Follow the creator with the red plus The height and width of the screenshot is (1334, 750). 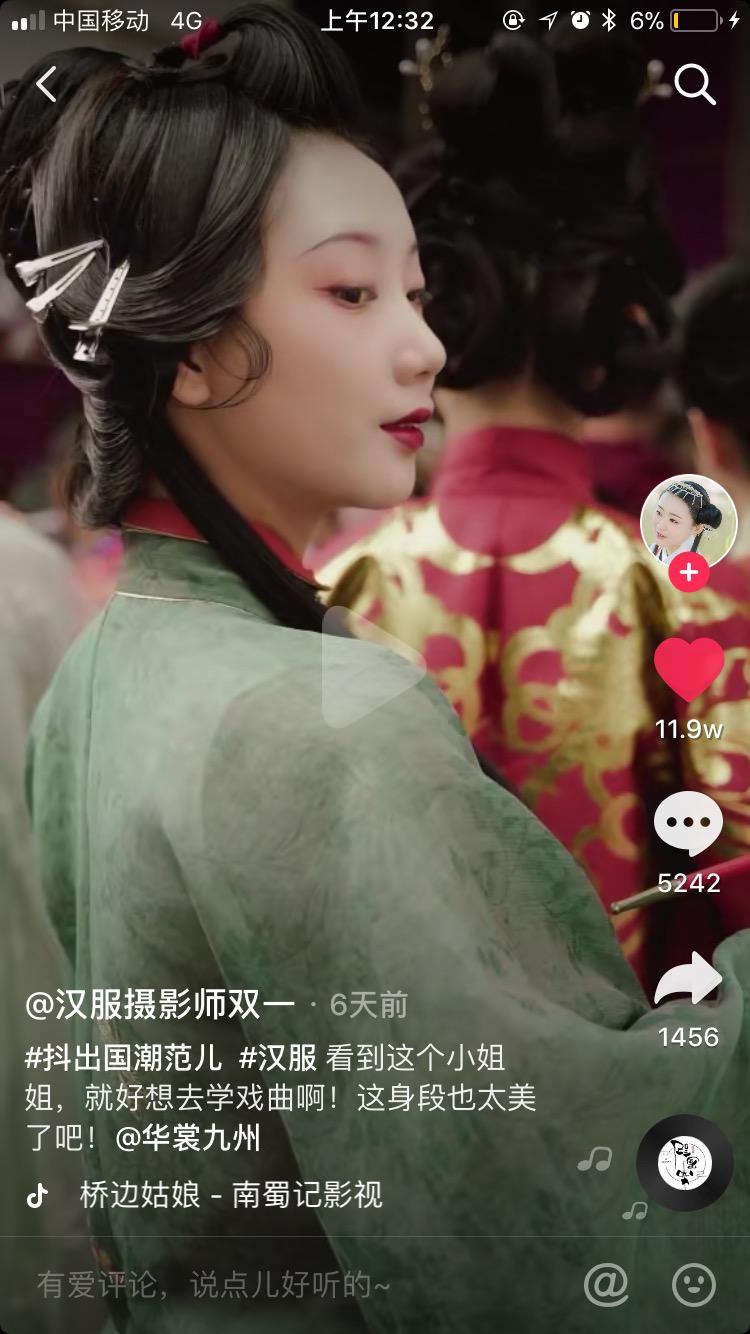click(x=688, y=574)
